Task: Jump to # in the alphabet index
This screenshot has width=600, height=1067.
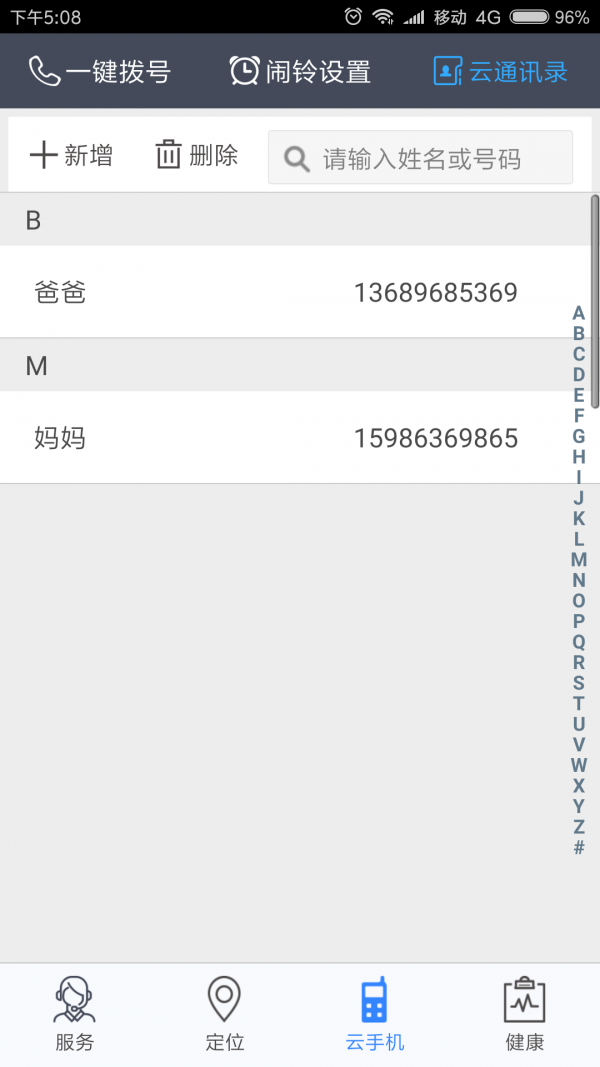Action: [x=579, y=848]
